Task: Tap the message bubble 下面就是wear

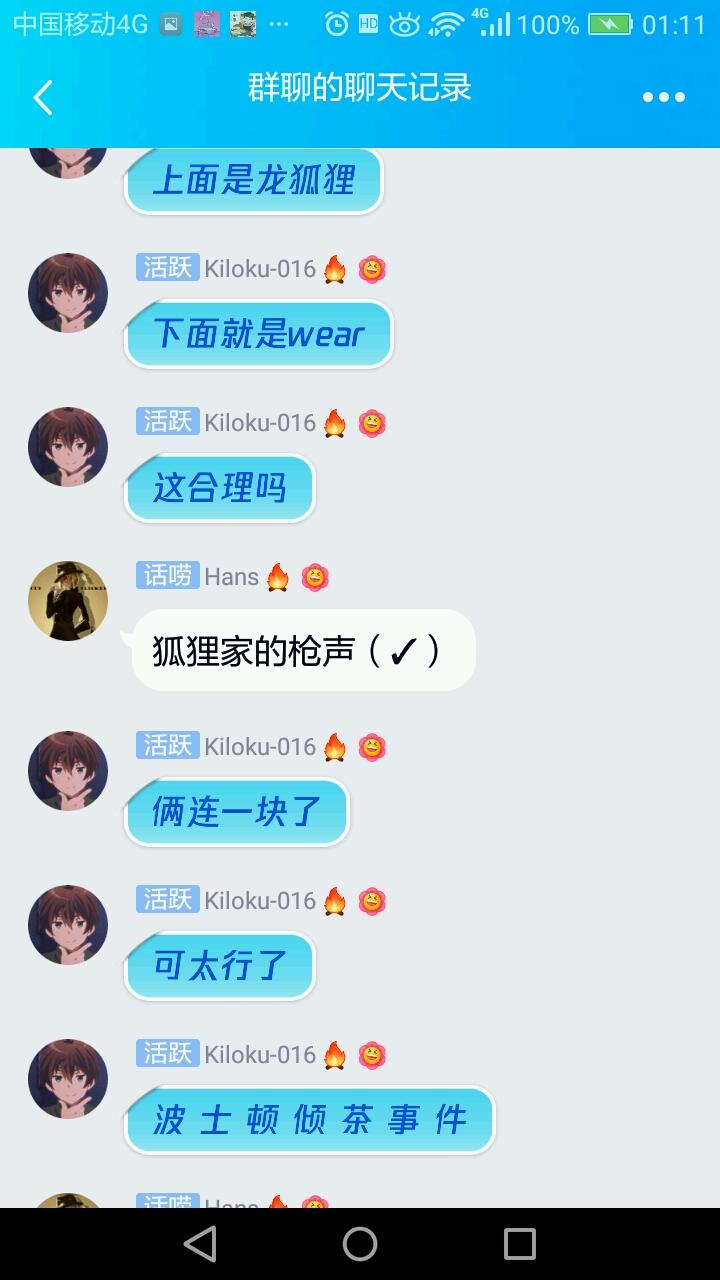Action: tap(258, 334)
